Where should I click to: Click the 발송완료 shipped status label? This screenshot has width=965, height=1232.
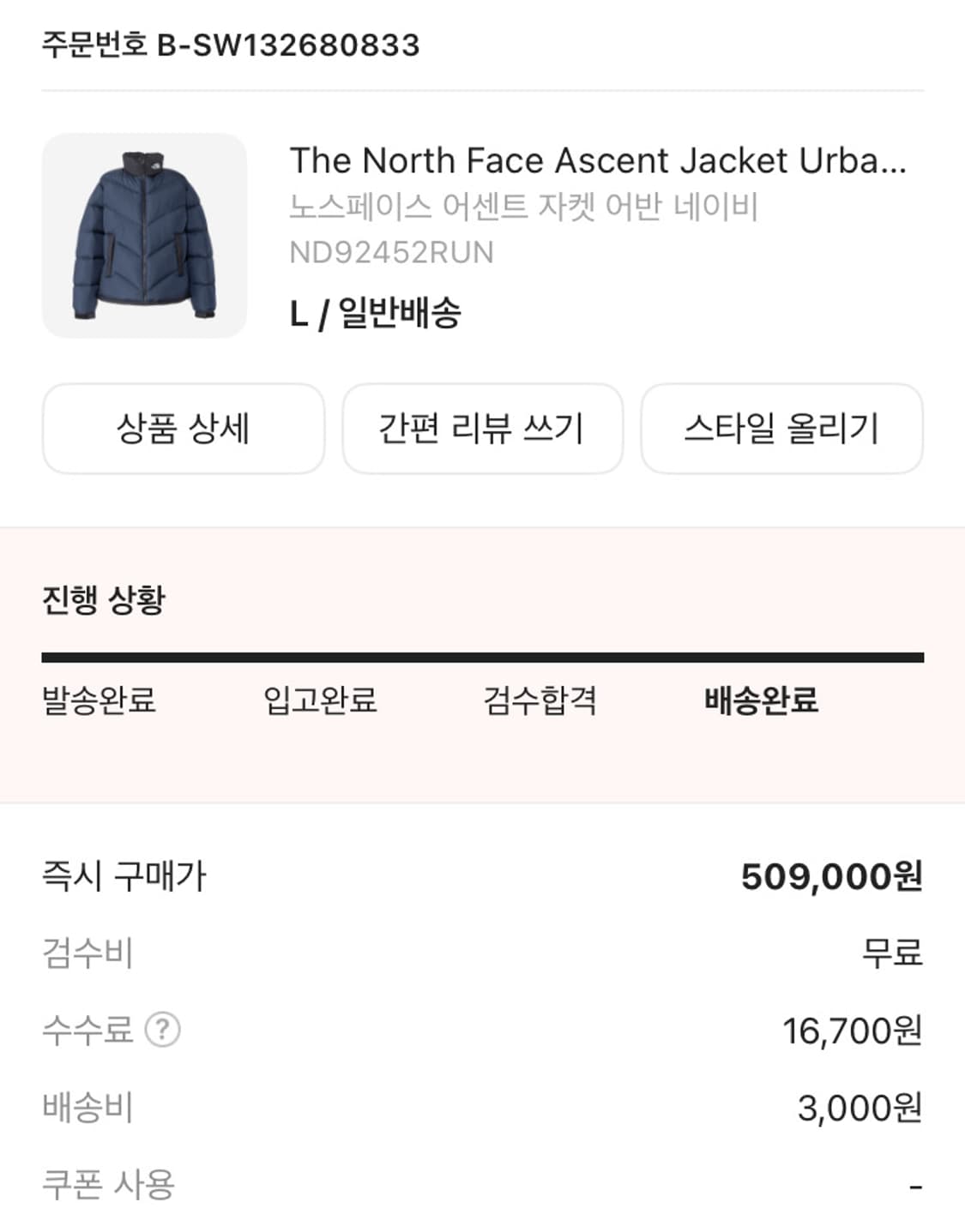click(x=100, y=701)
